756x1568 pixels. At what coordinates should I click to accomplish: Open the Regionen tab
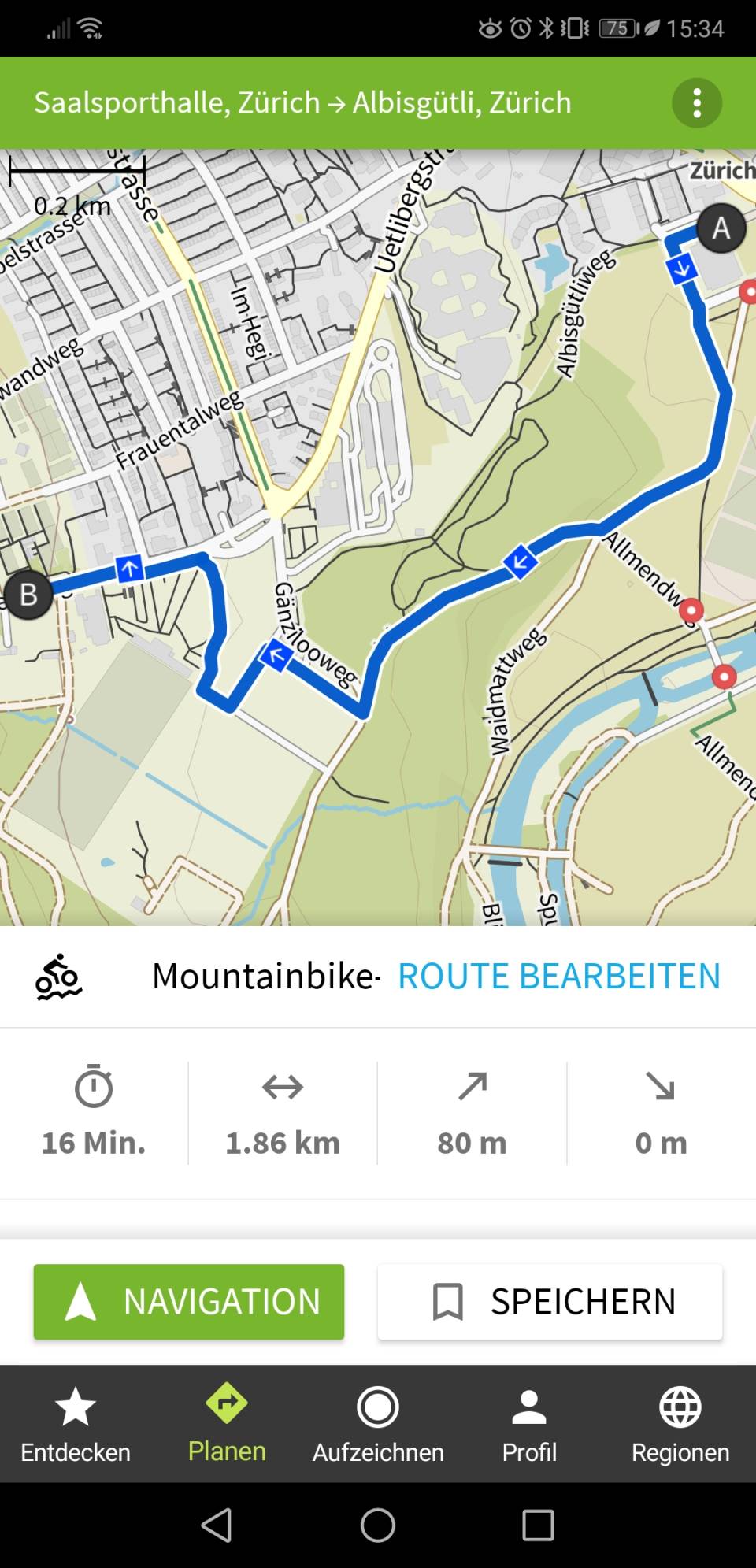click(x=680, y=1424)
